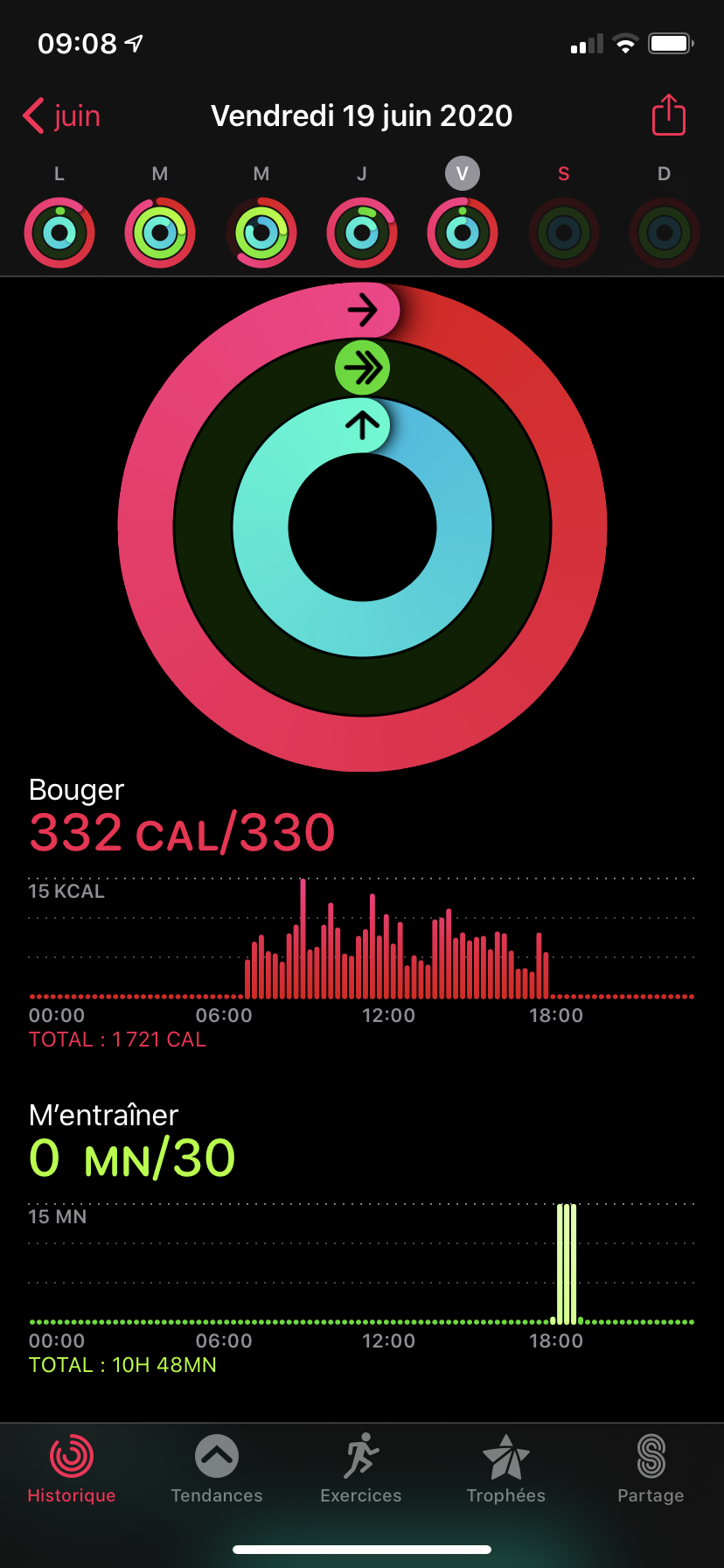
Task: Switch to the Tendances tab
Action: 217,1470
